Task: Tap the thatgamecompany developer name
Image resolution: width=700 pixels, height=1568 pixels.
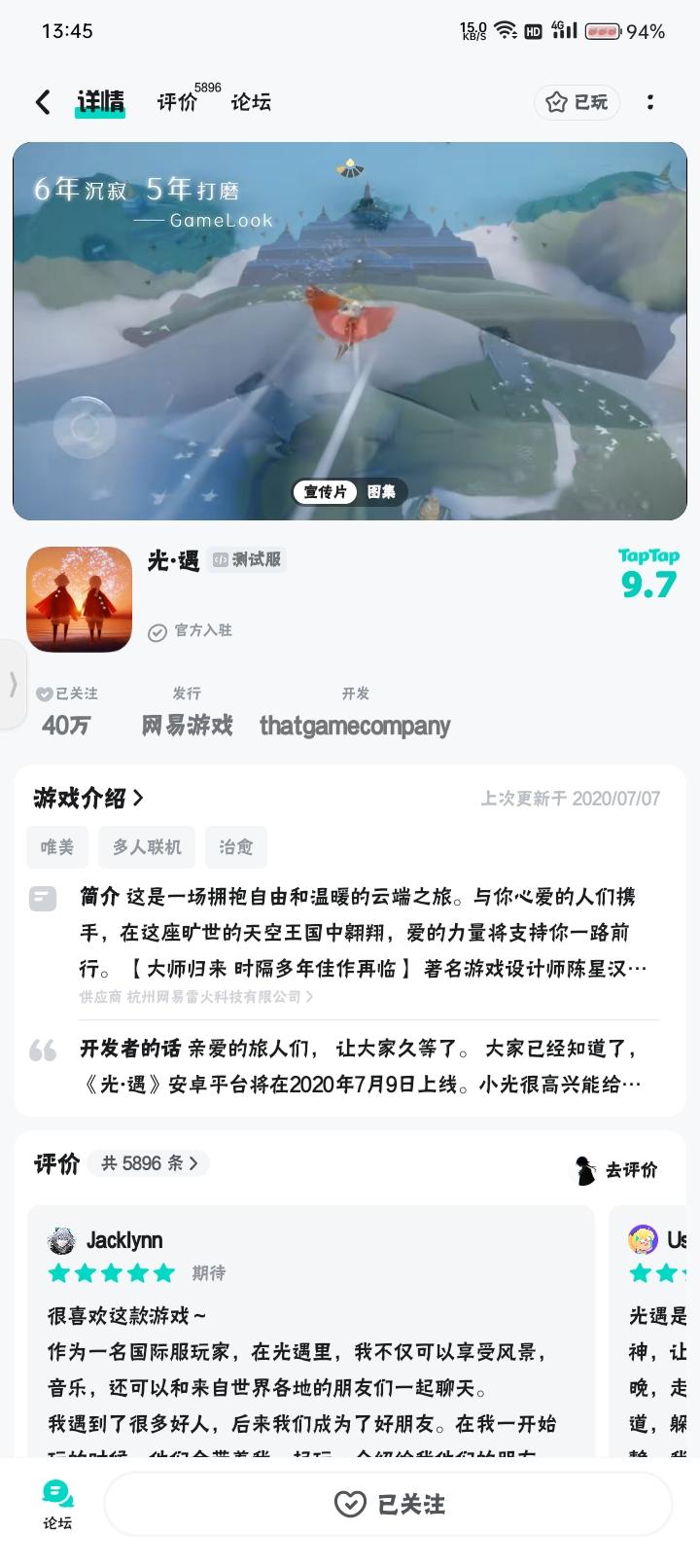Action: [355, 726]
